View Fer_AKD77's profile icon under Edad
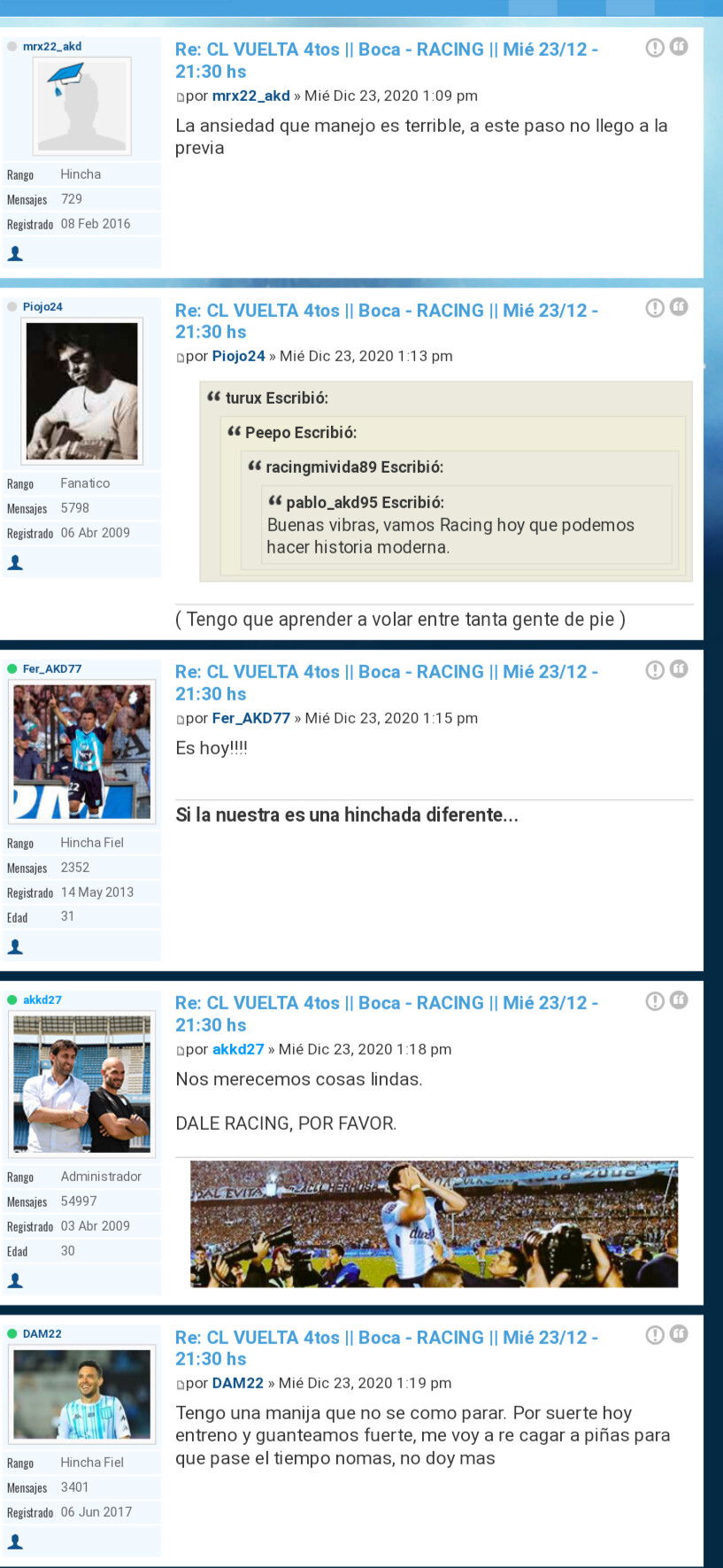Viewport: 723px width, 1568px height. tap(15, 946)
